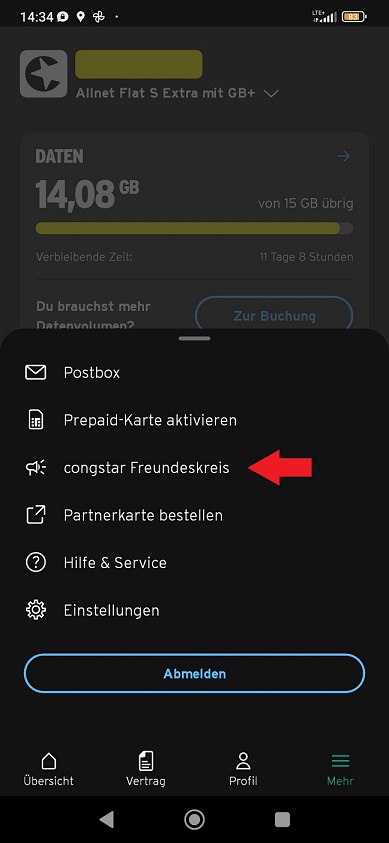Tap the system home button
The image size is (389, 843).
[194, 819]
